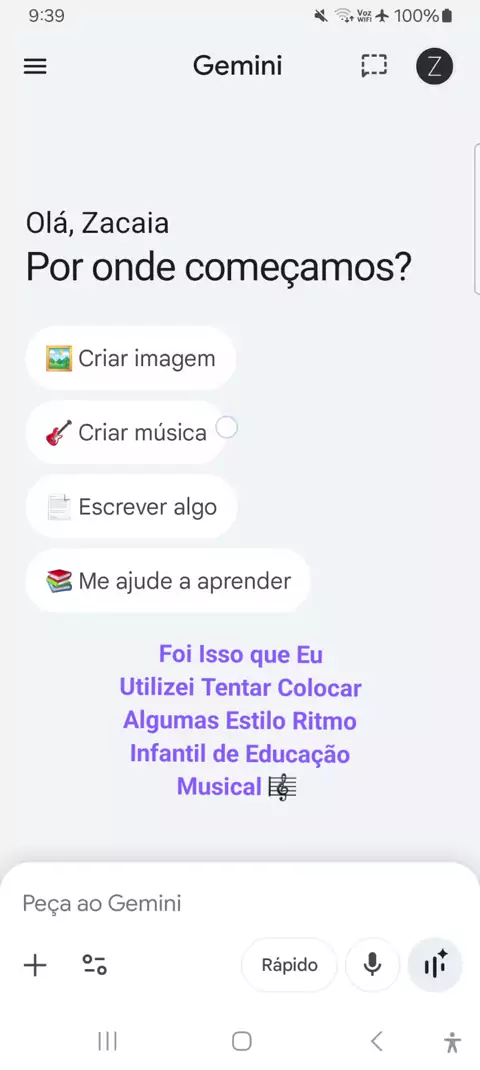Open the Rápido model selector
Viewport: 480px width, 1070px height.
(290, 965)
